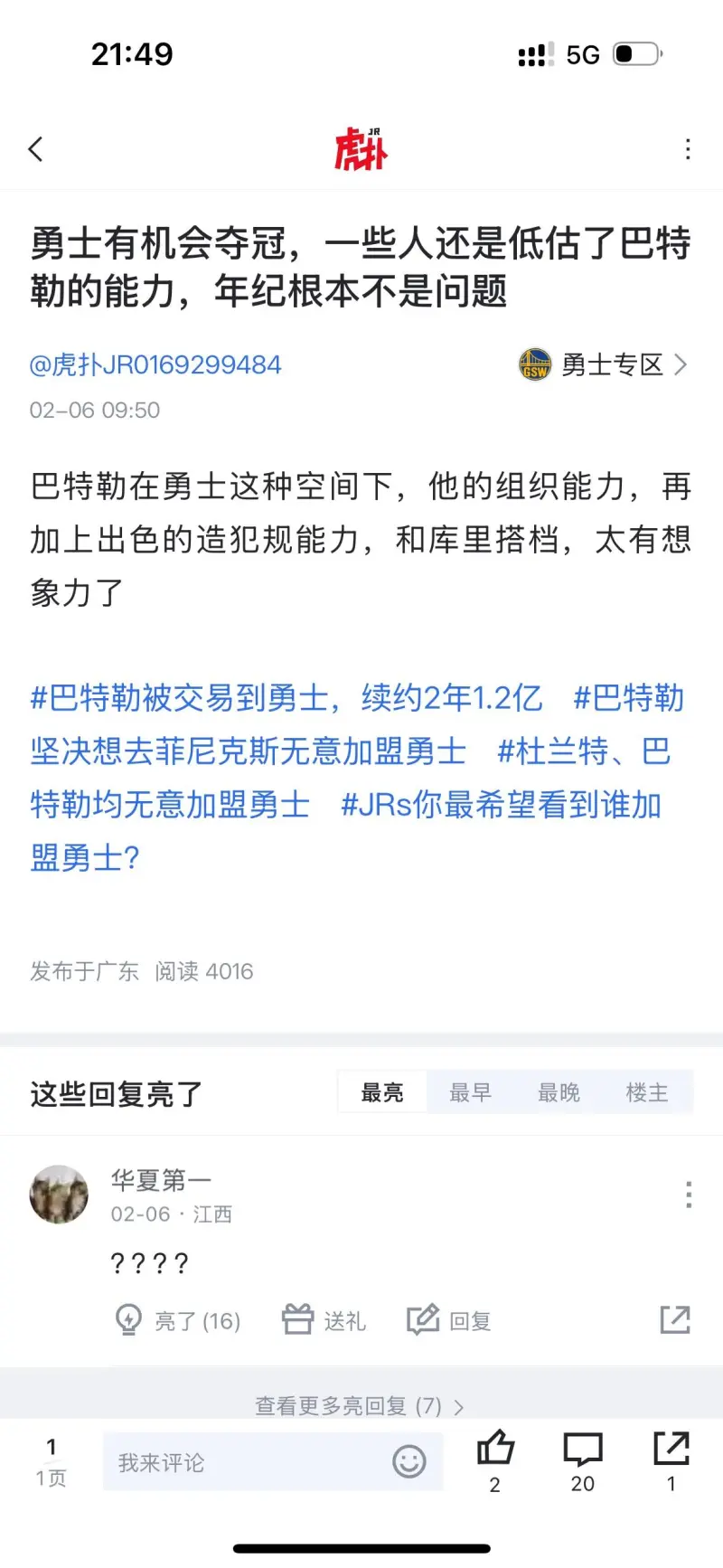Light up 华夏第一's comment with 亮了
This screenshot has height=1568, width=723.
tap(178, 1321)
